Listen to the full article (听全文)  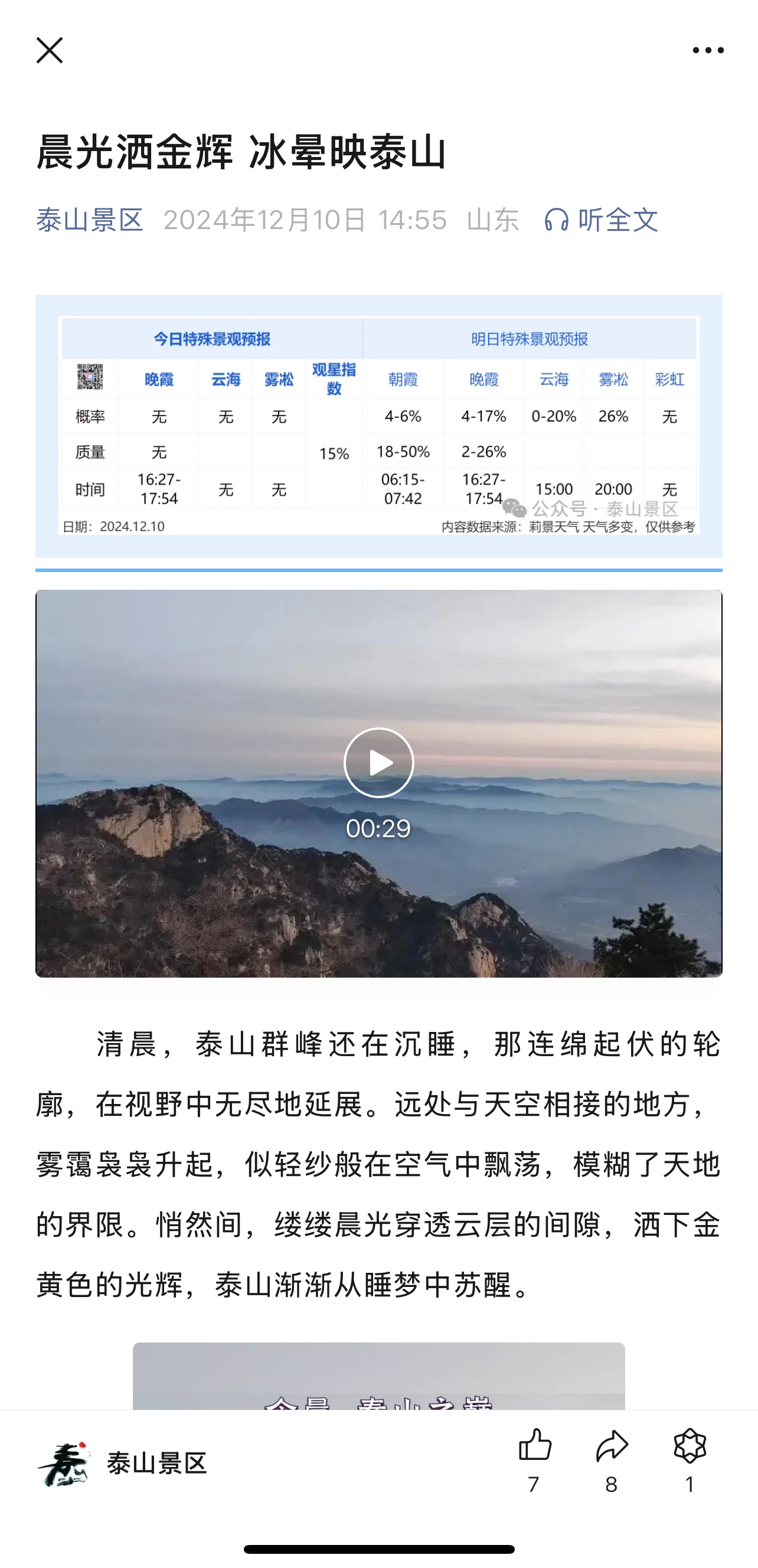coord(601,220)
